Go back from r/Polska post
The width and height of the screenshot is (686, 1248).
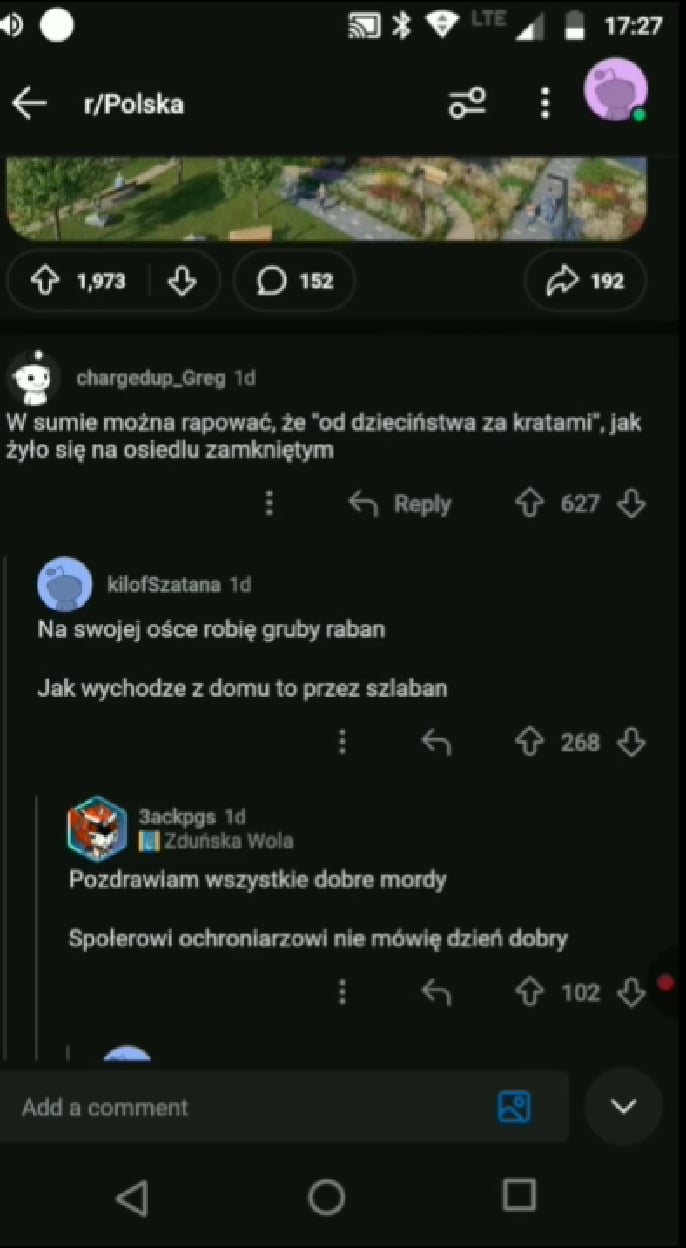30,103
